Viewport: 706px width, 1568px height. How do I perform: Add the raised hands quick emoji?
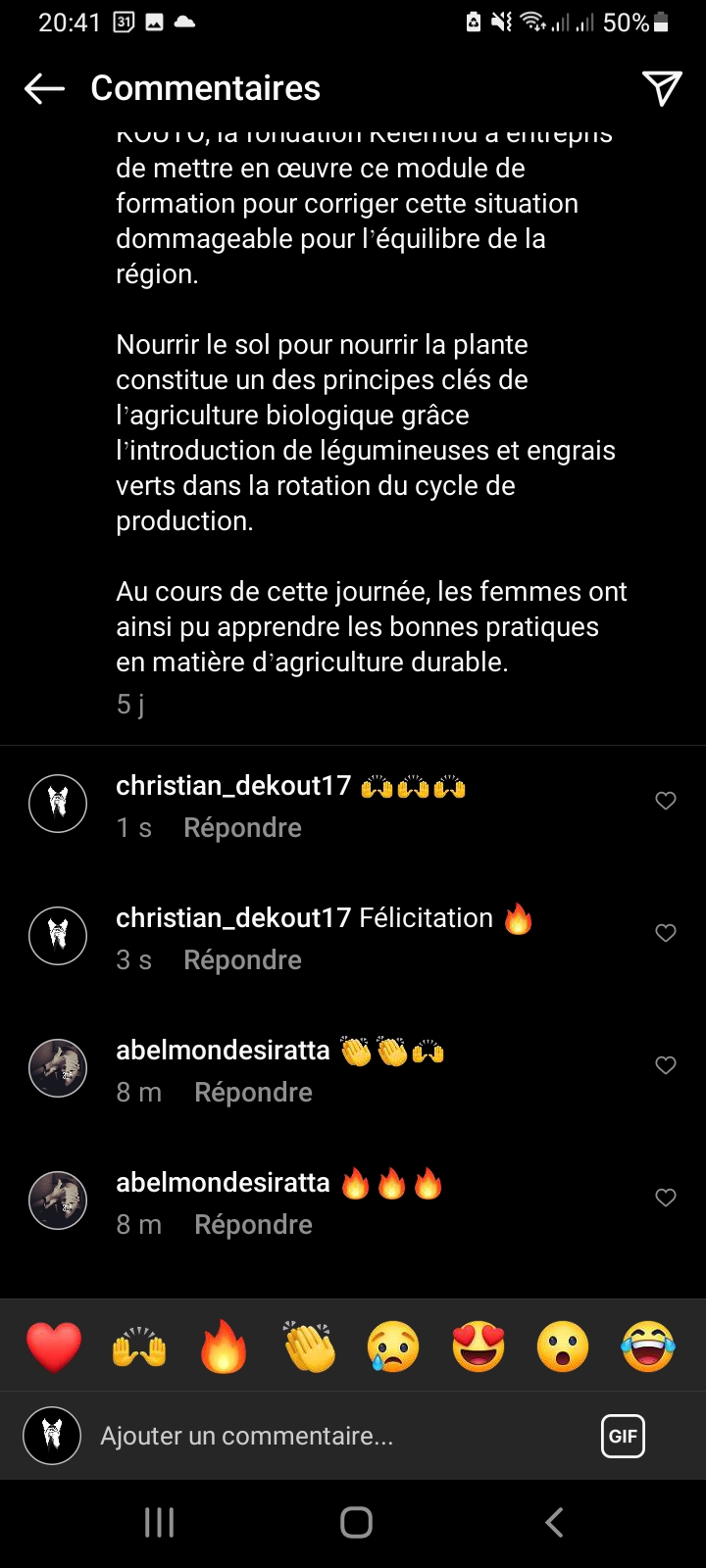139,1347
